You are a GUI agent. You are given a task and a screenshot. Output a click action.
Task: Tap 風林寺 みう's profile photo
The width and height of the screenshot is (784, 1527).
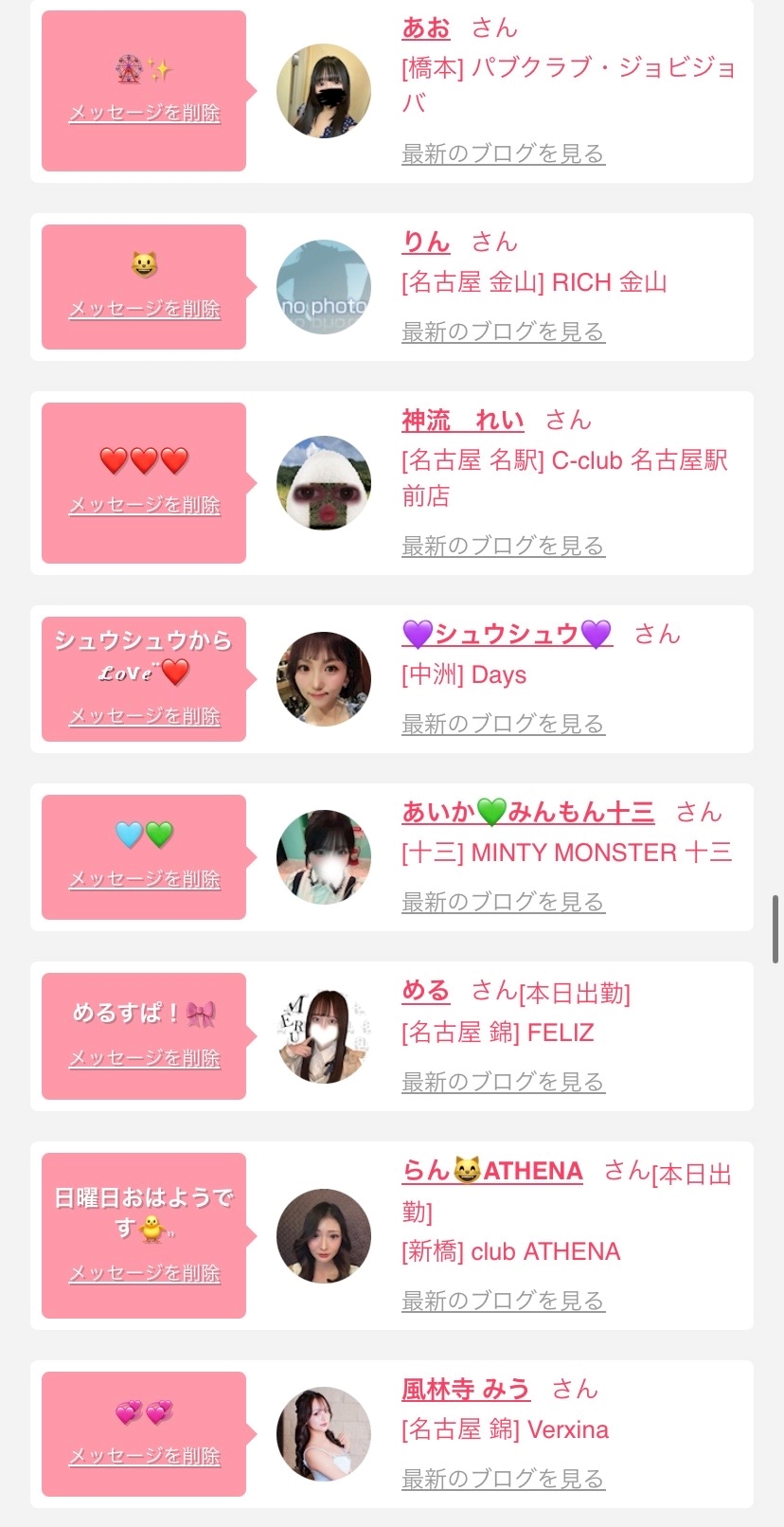(324, 1434)
